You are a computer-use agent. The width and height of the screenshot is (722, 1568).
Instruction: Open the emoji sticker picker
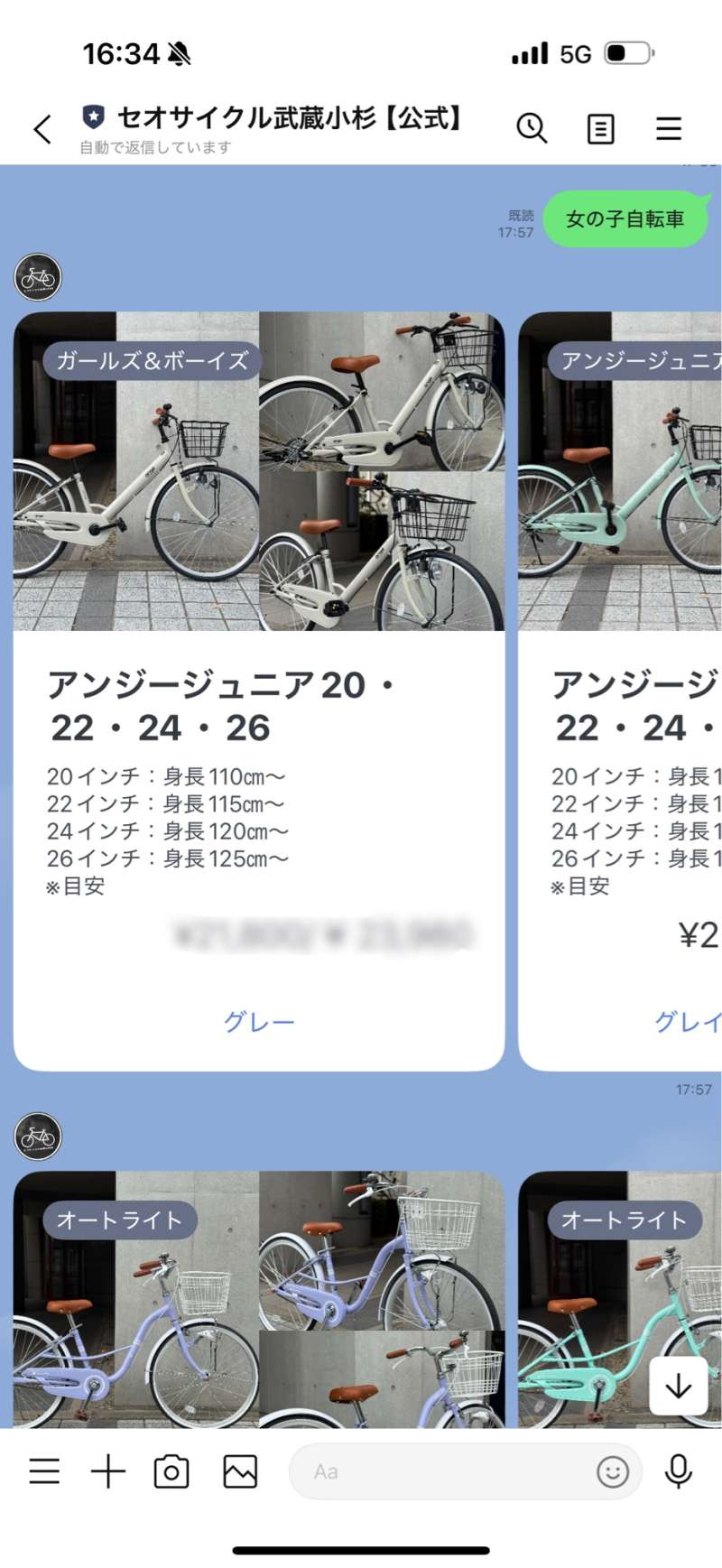[x=613, y=1471]
